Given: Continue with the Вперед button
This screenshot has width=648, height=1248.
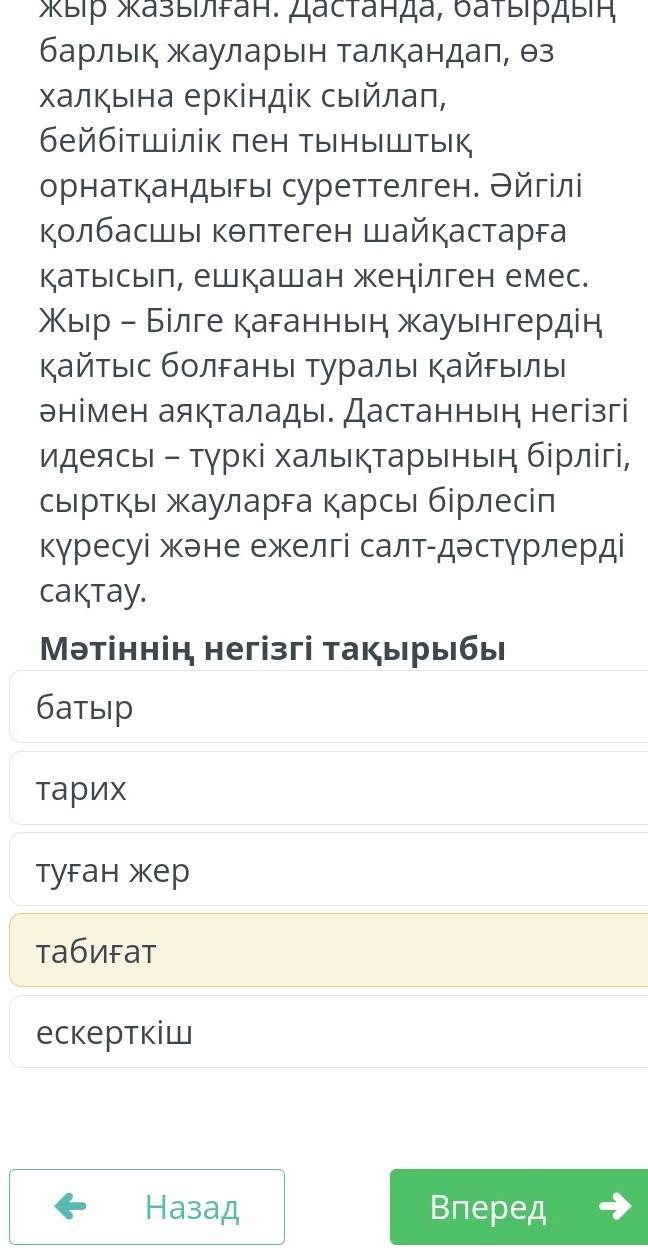Looking at the screenshot, I should 519,1207.
